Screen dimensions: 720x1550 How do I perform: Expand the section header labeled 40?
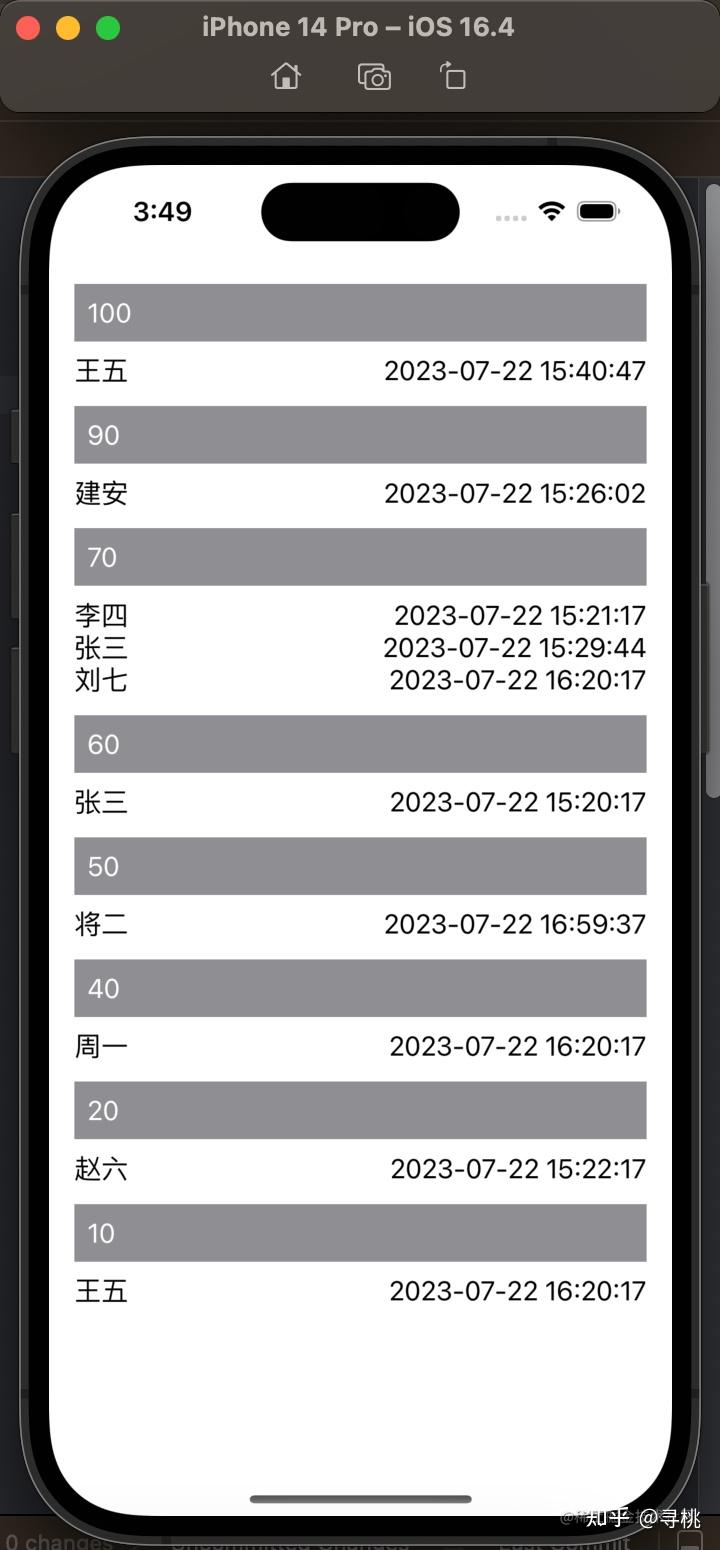point(360,988)
